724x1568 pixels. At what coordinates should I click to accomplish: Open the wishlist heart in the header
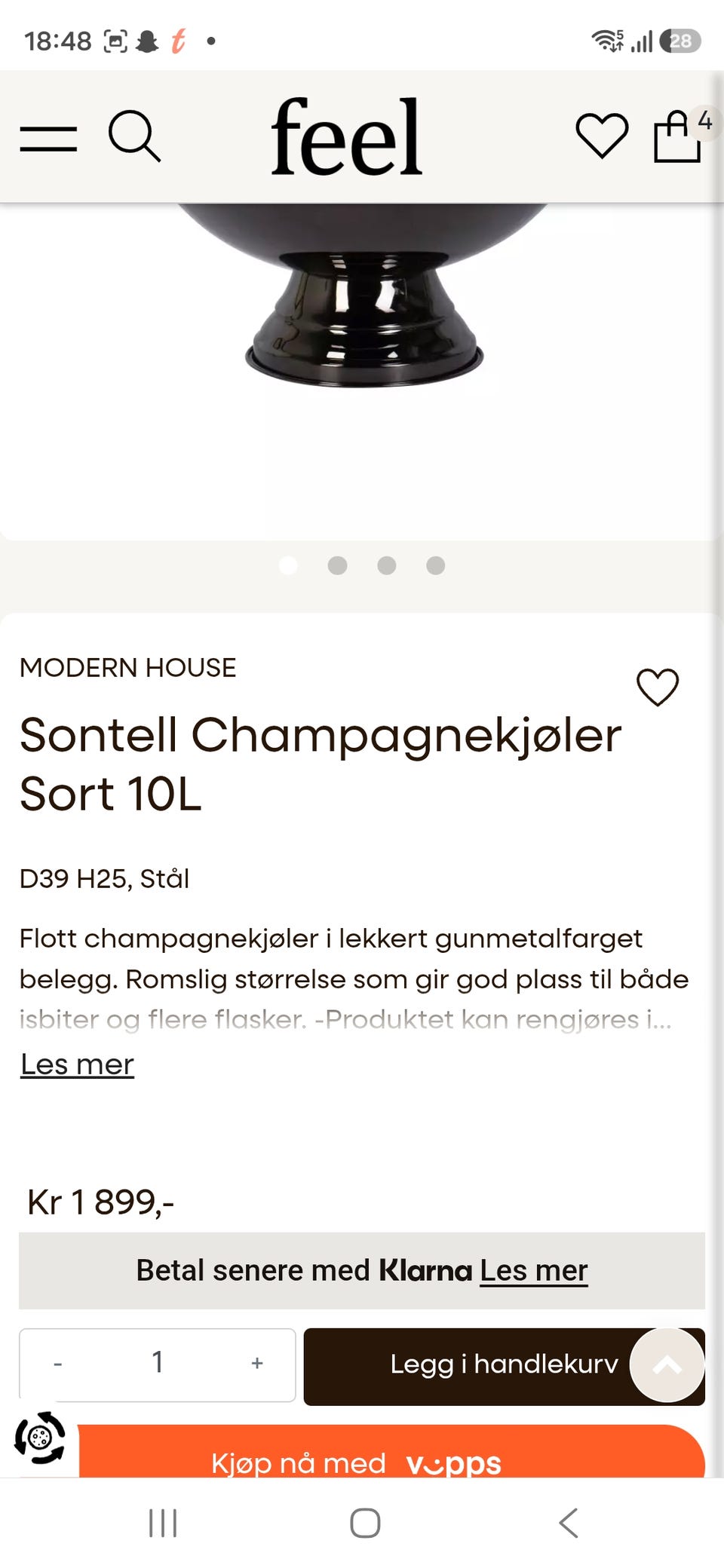(601, 137)
